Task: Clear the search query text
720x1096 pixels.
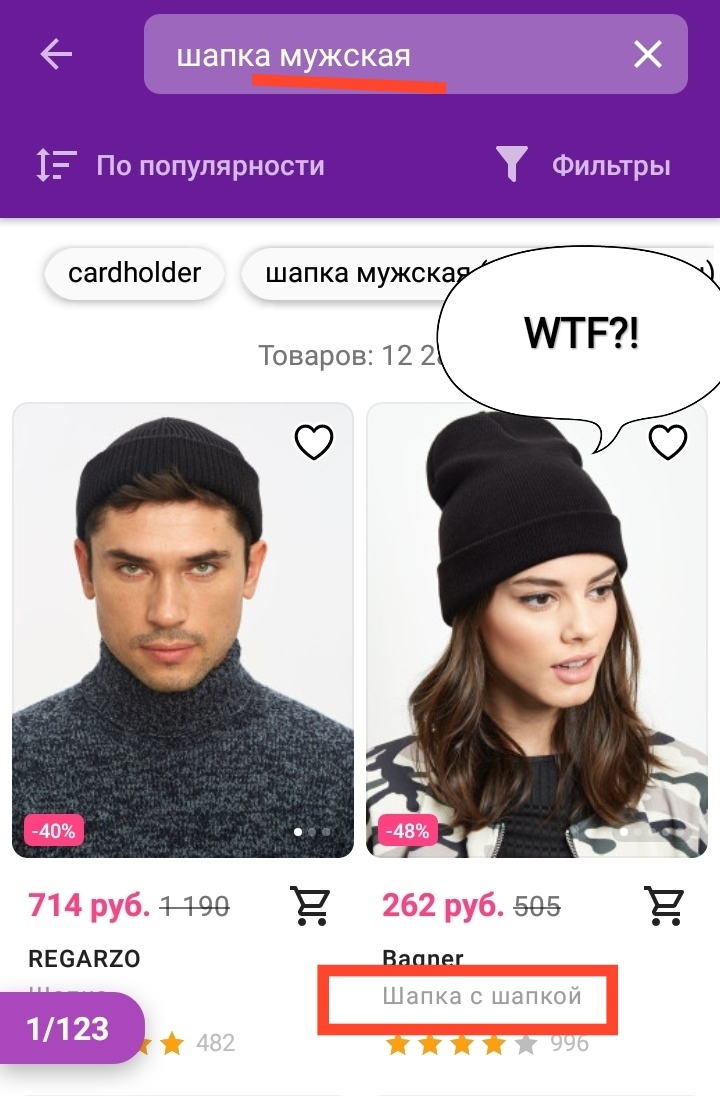Action: 648,55
